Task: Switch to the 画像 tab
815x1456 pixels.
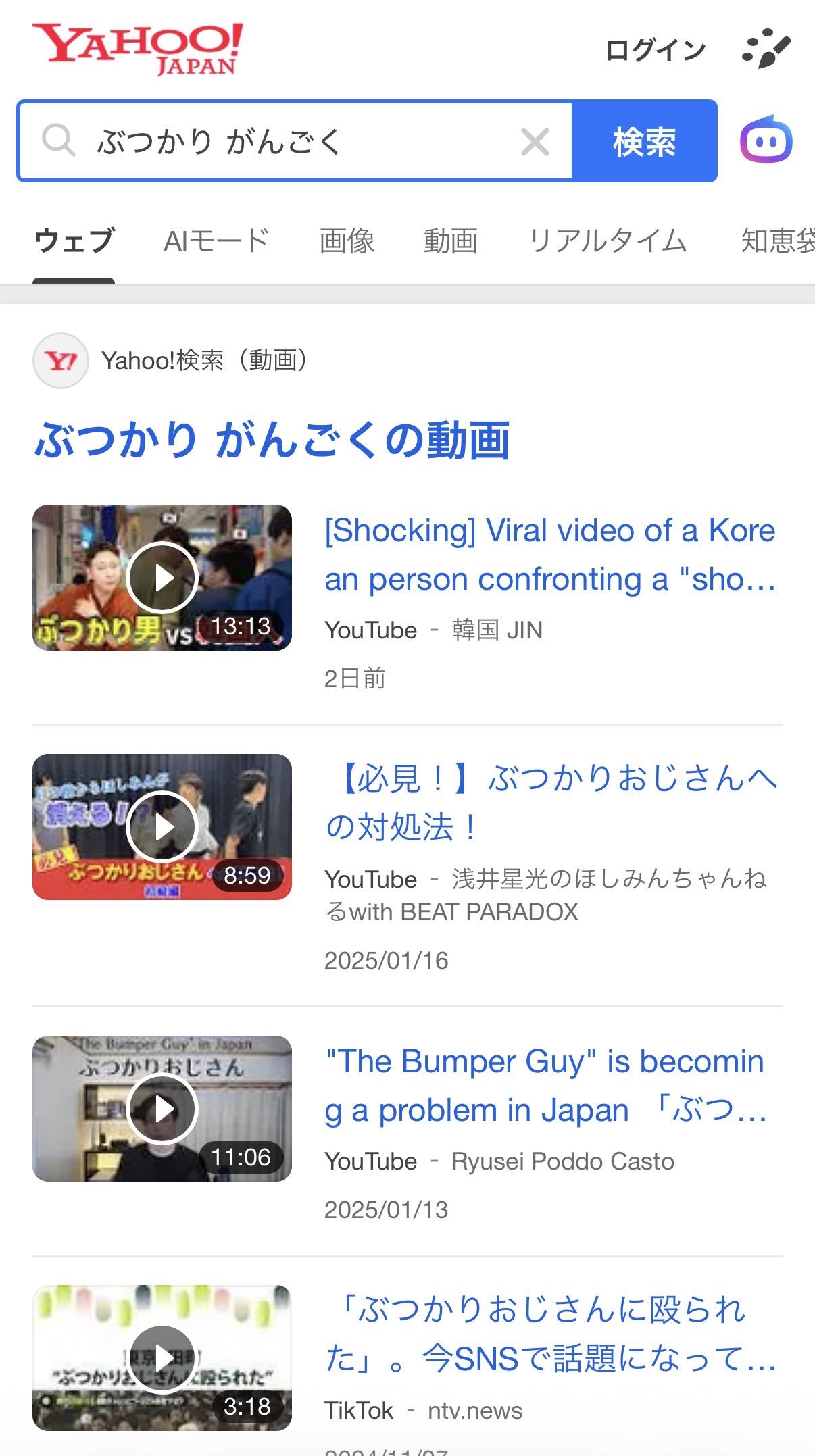Action: (347, 241)
